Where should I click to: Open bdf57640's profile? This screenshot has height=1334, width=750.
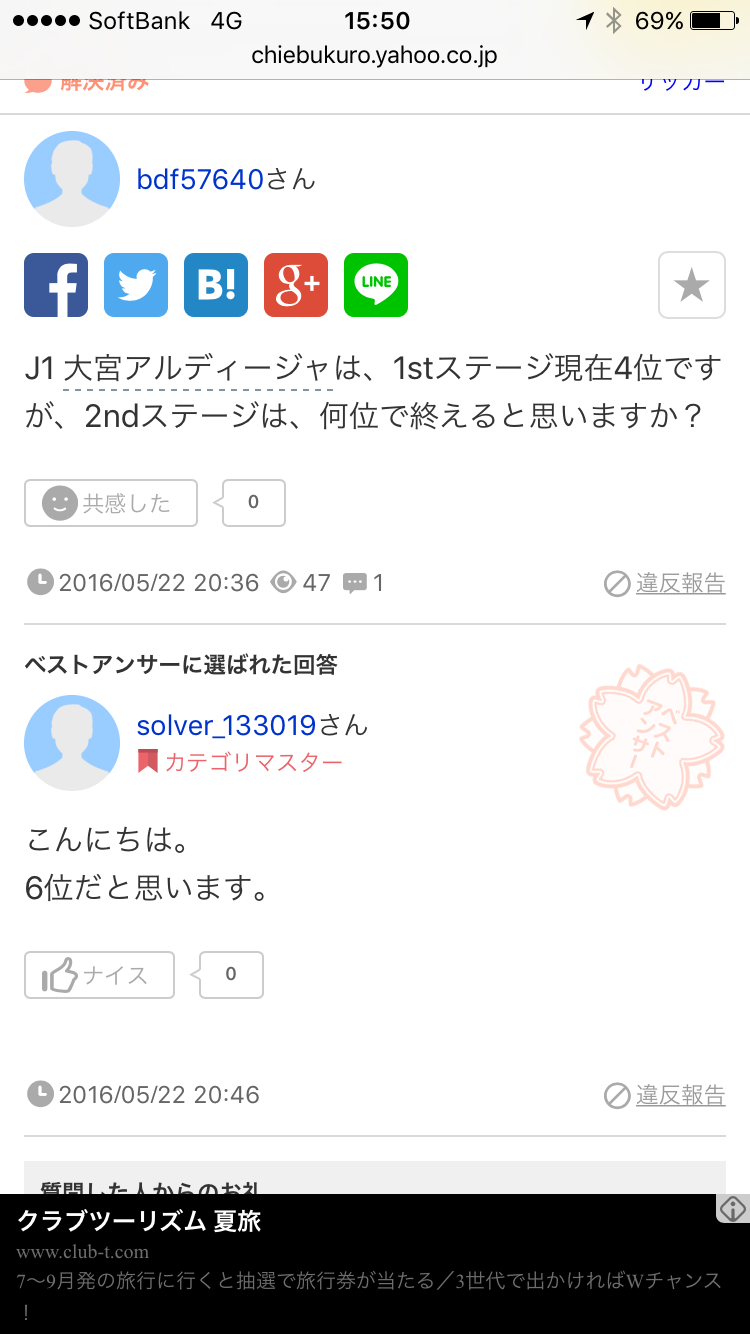(x=200, y=179)
